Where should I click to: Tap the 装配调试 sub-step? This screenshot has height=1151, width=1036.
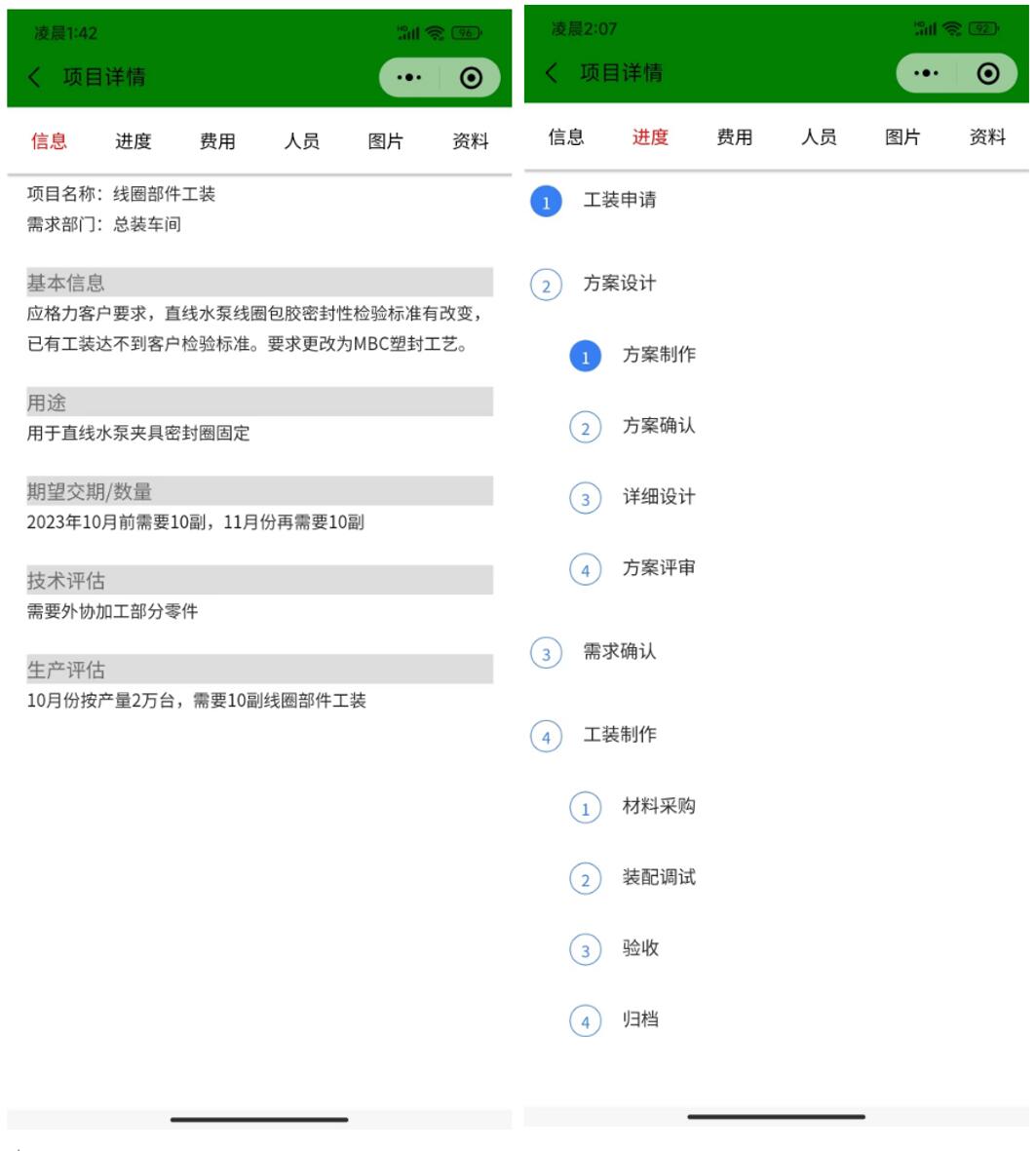(658, 878)
